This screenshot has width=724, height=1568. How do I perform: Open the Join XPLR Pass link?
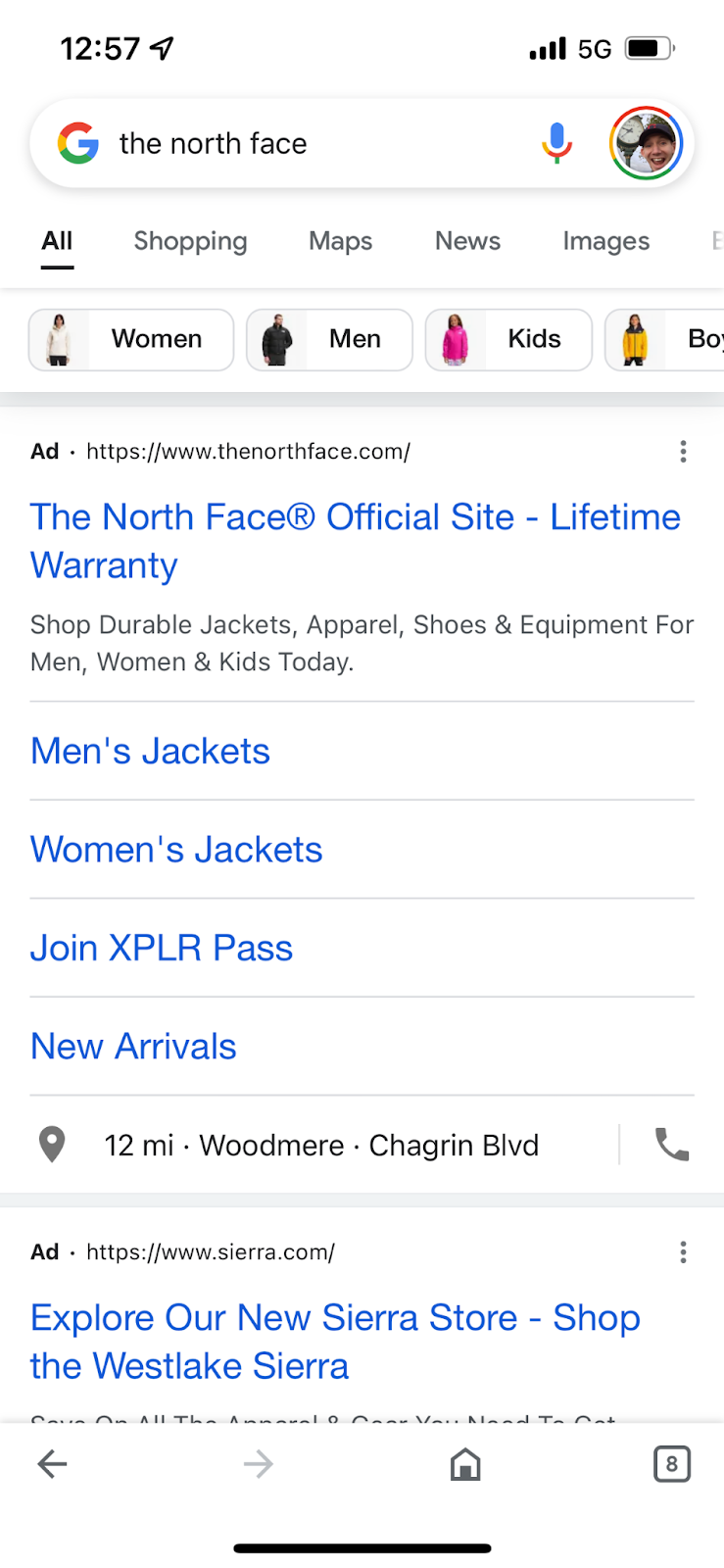tap(162, 948)
